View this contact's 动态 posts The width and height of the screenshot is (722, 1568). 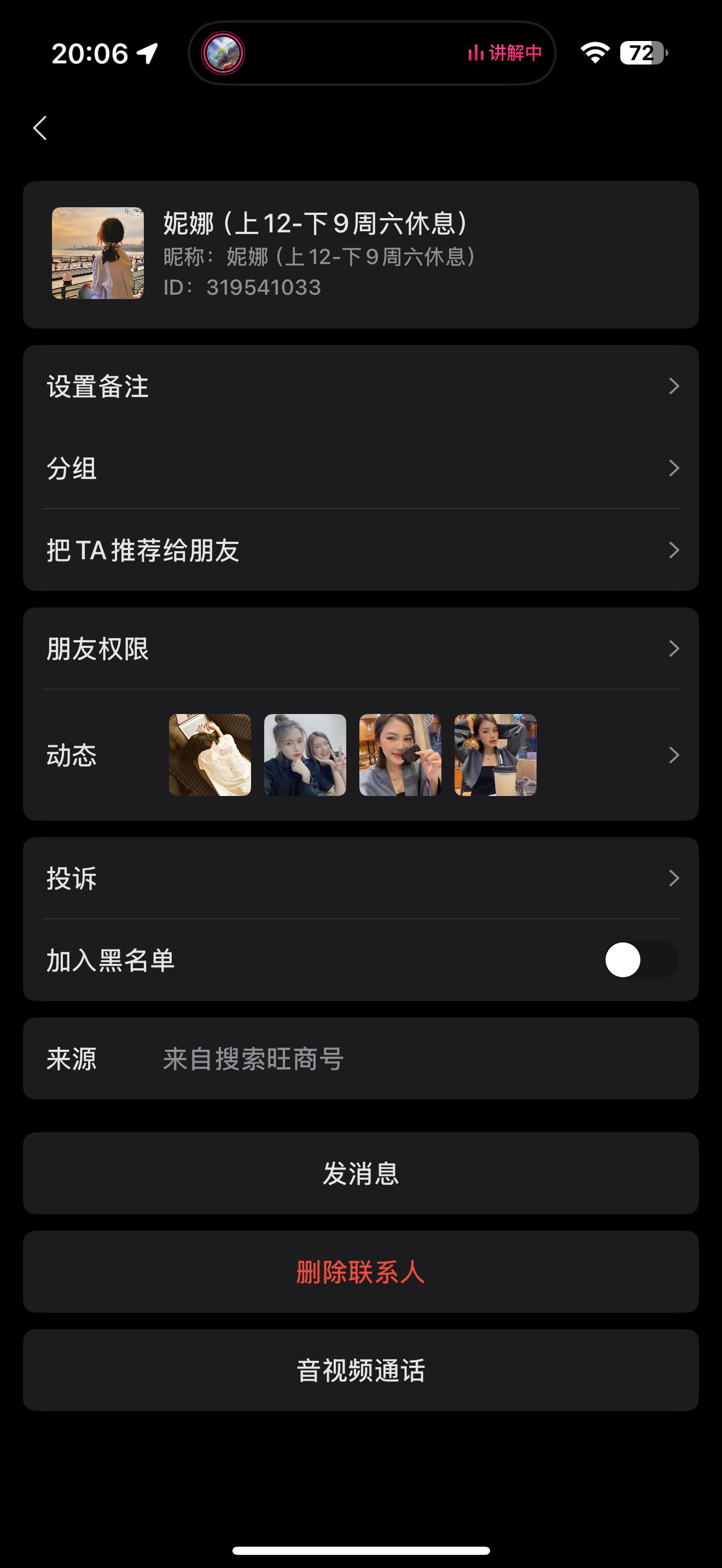tap(360, 755)
